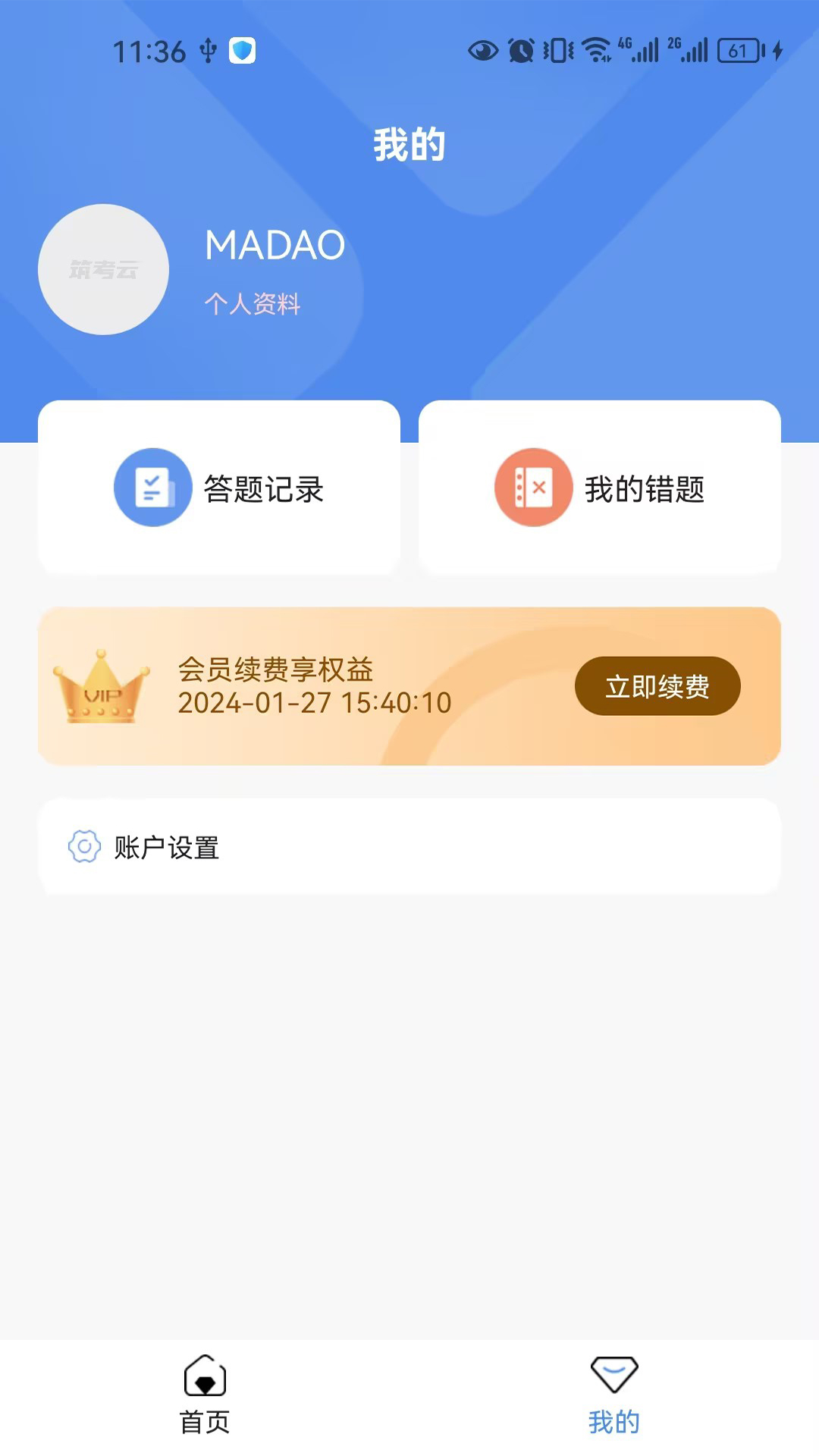Open the 答题记录 card
The image size is (819, 1456).
click(x=221, y=487)
